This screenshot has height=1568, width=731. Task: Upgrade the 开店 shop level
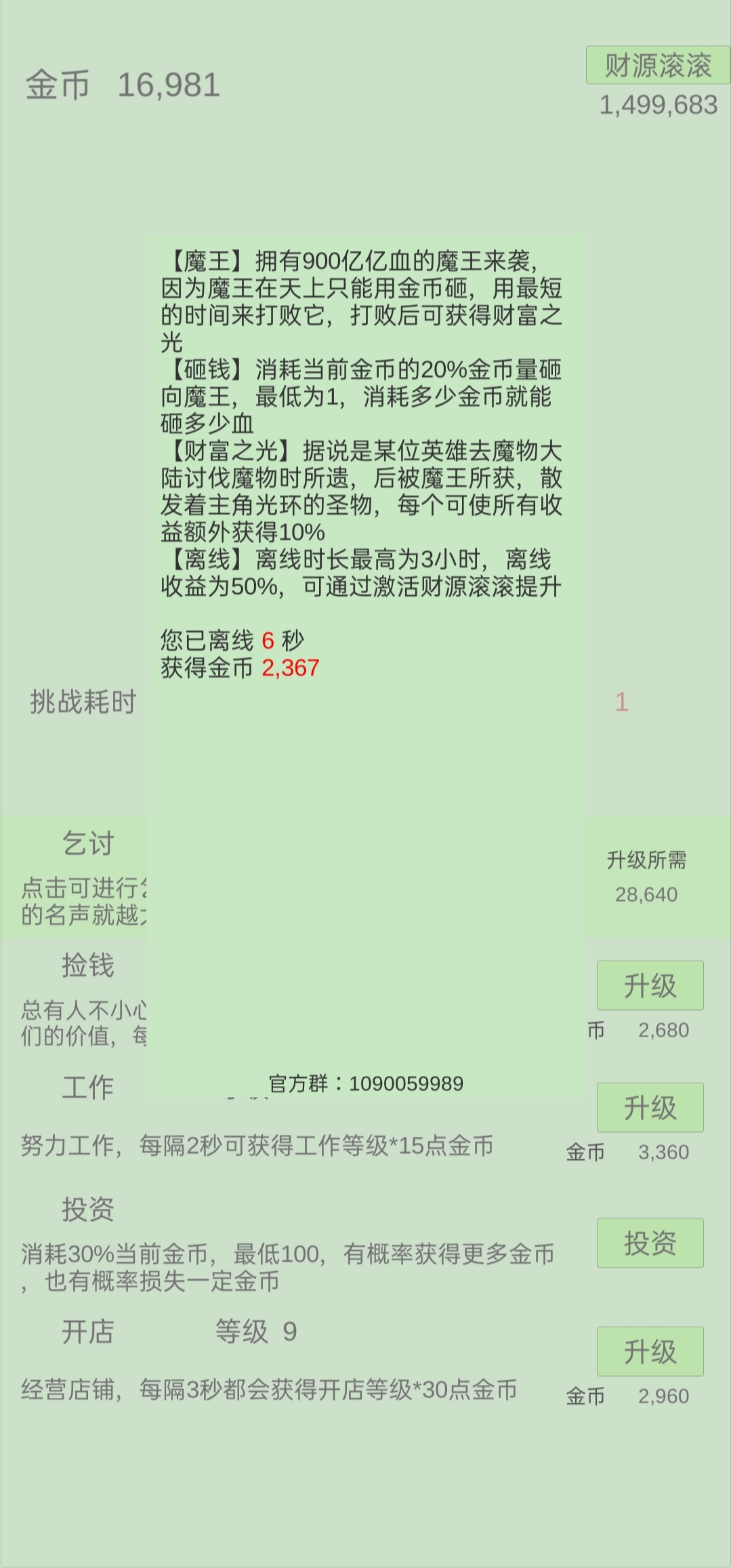pos(650,1352)
